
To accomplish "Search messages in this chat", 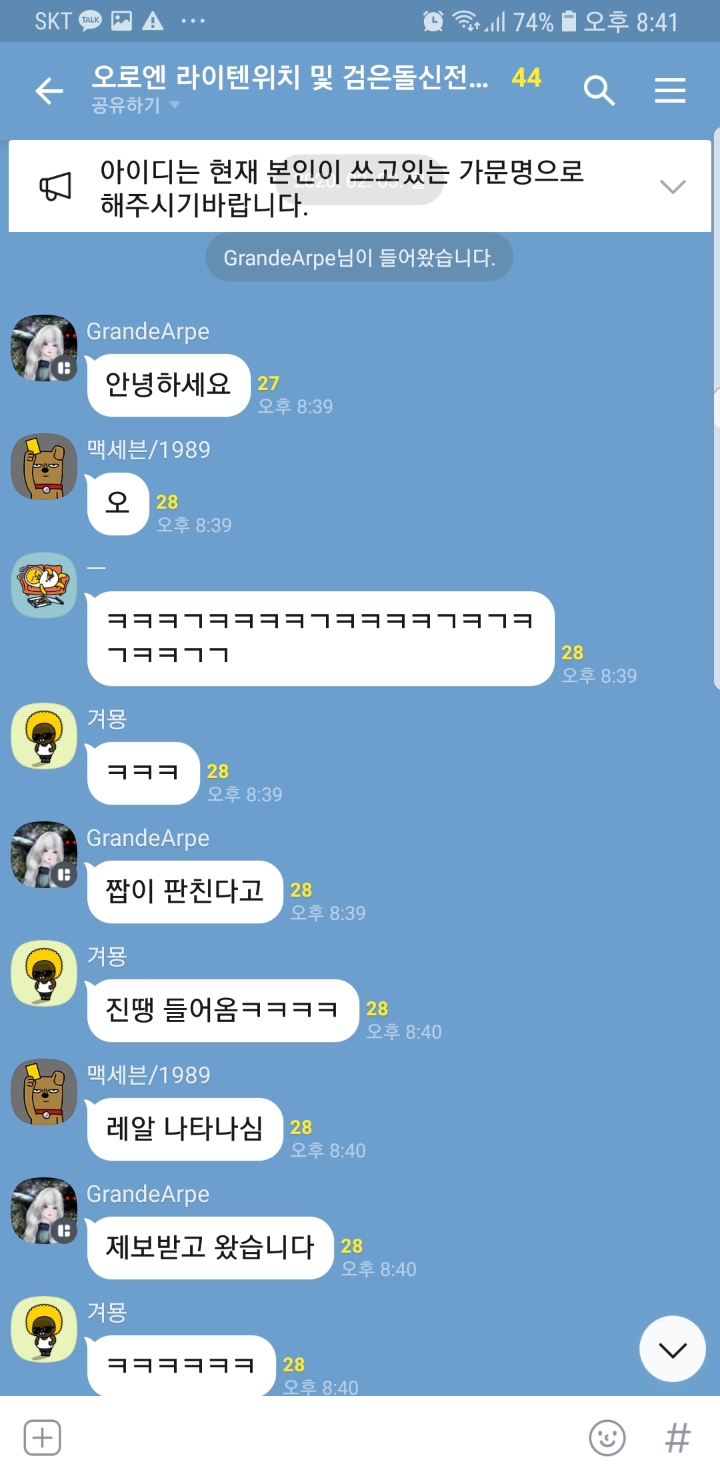I will [598, 91].
